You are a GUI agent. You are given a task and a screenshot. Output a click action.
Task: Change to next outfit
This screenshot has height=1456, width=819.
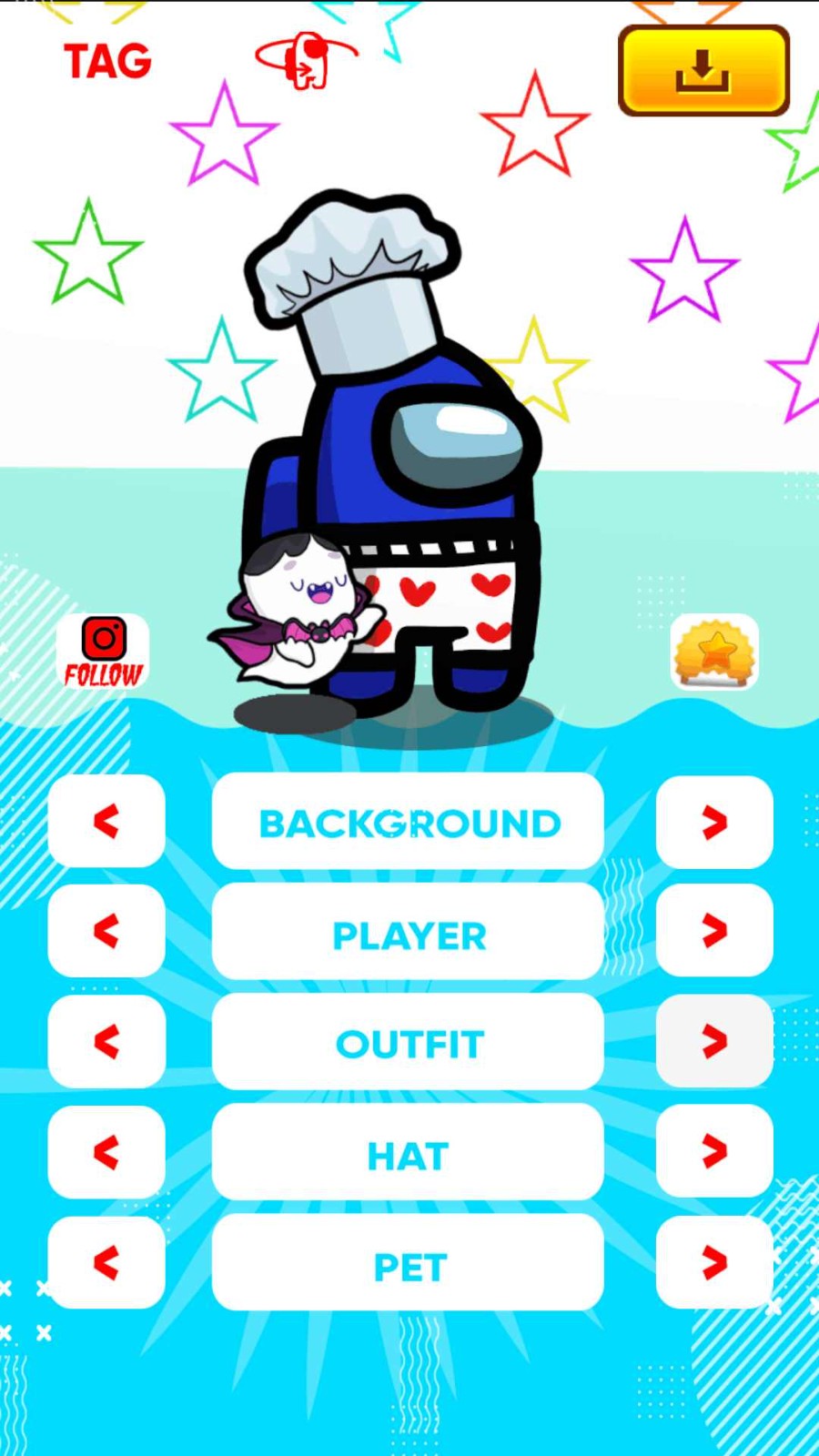coord(714,1041)
